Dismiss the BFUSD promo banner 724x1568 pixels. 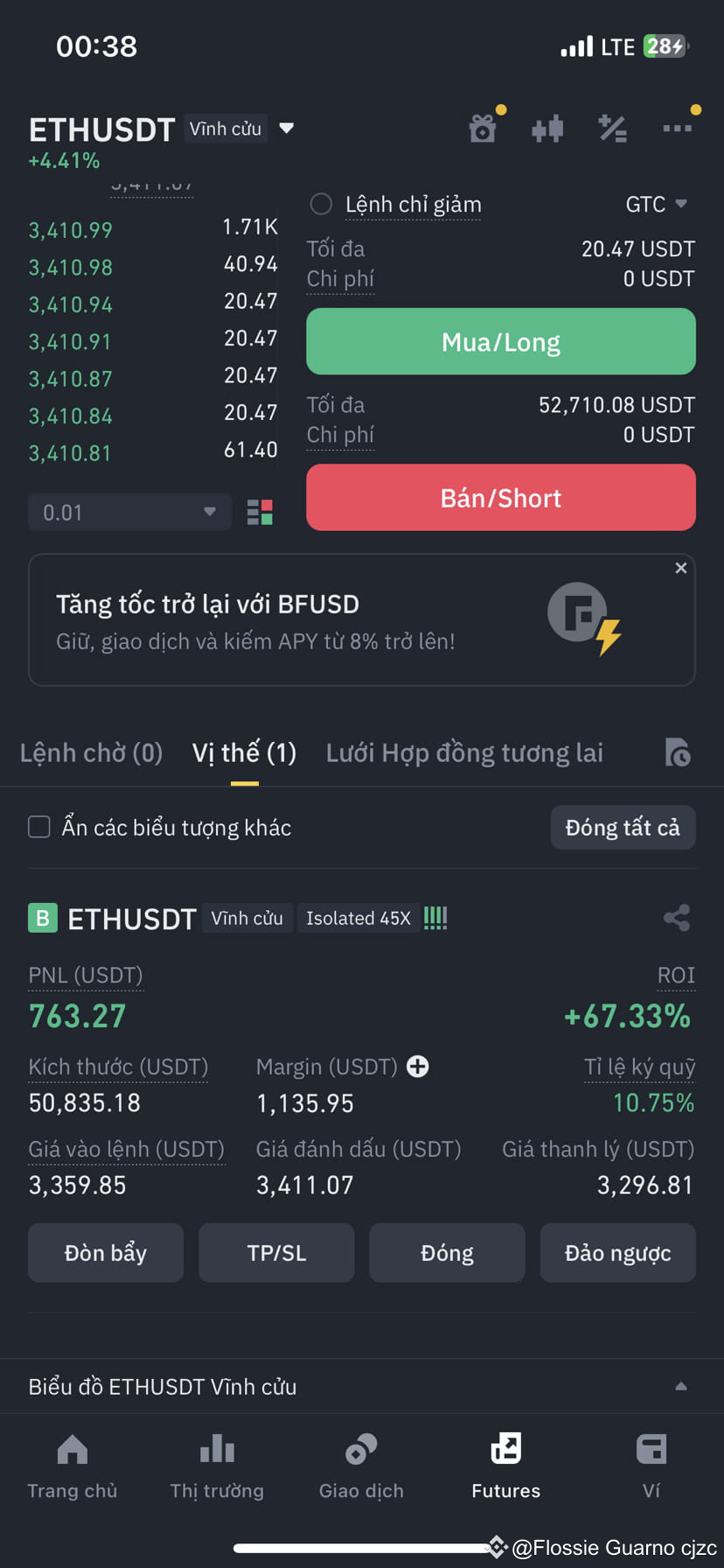coord(680,568)
